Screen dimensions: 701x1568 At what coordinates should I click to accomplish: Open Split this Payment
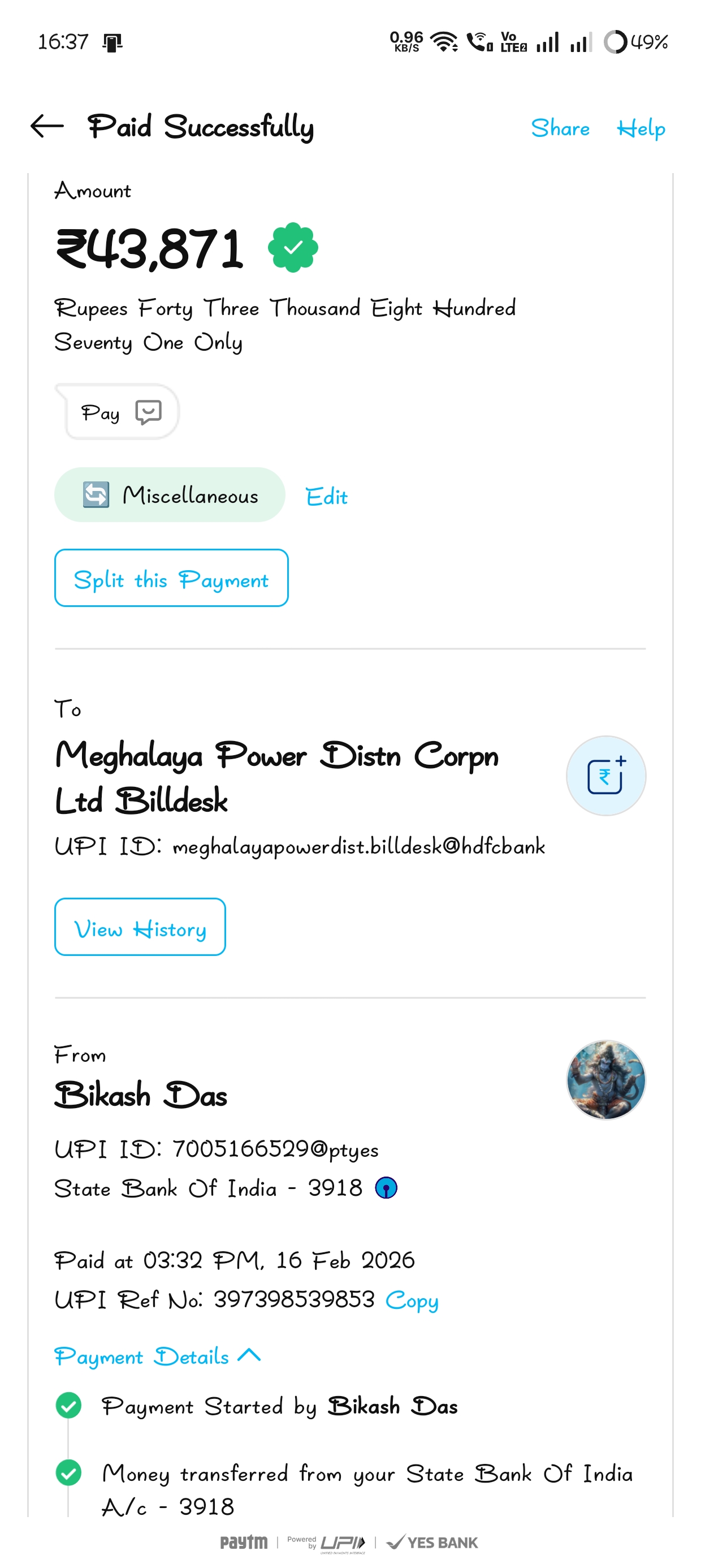[x=171, y=578]
